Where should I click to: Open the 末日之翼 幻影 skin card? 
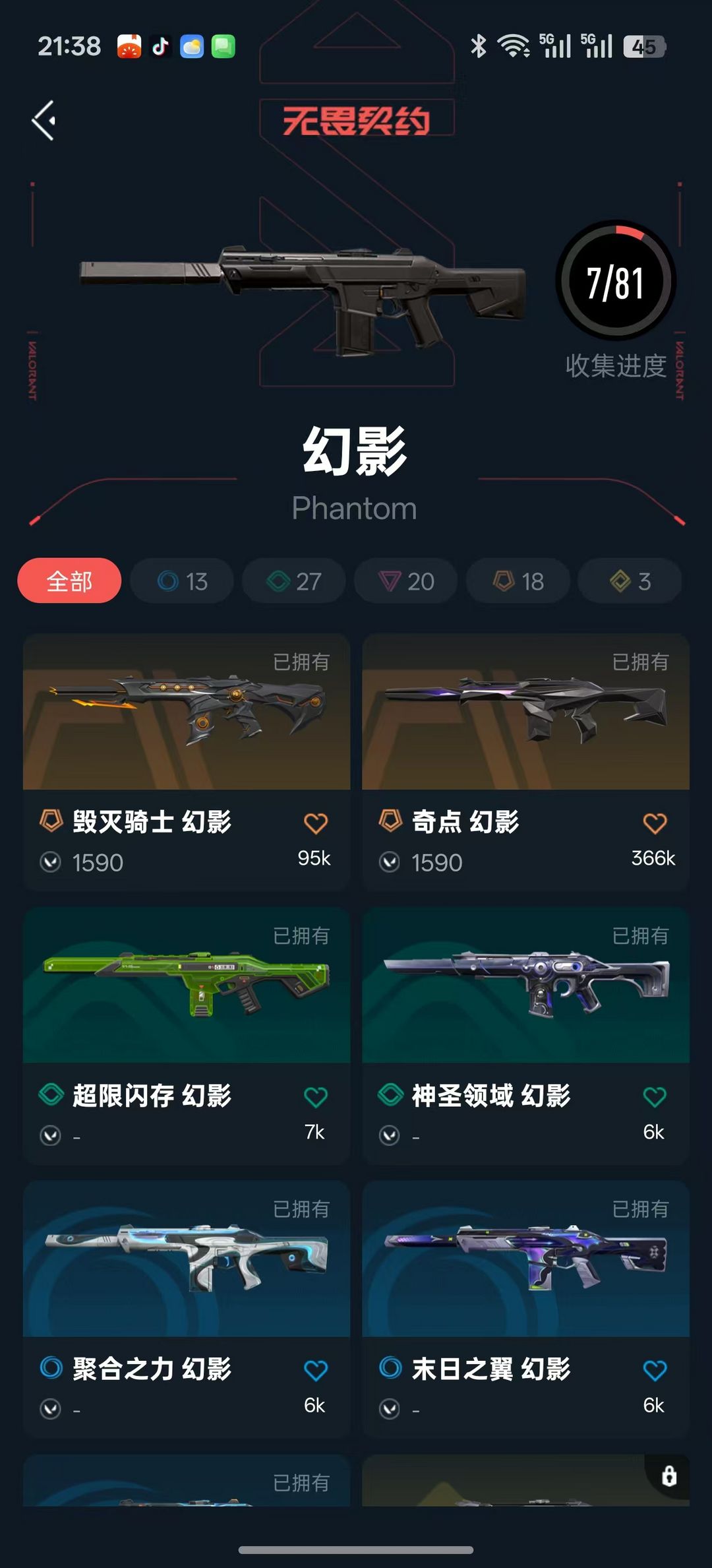click(x=526, y=1309)
